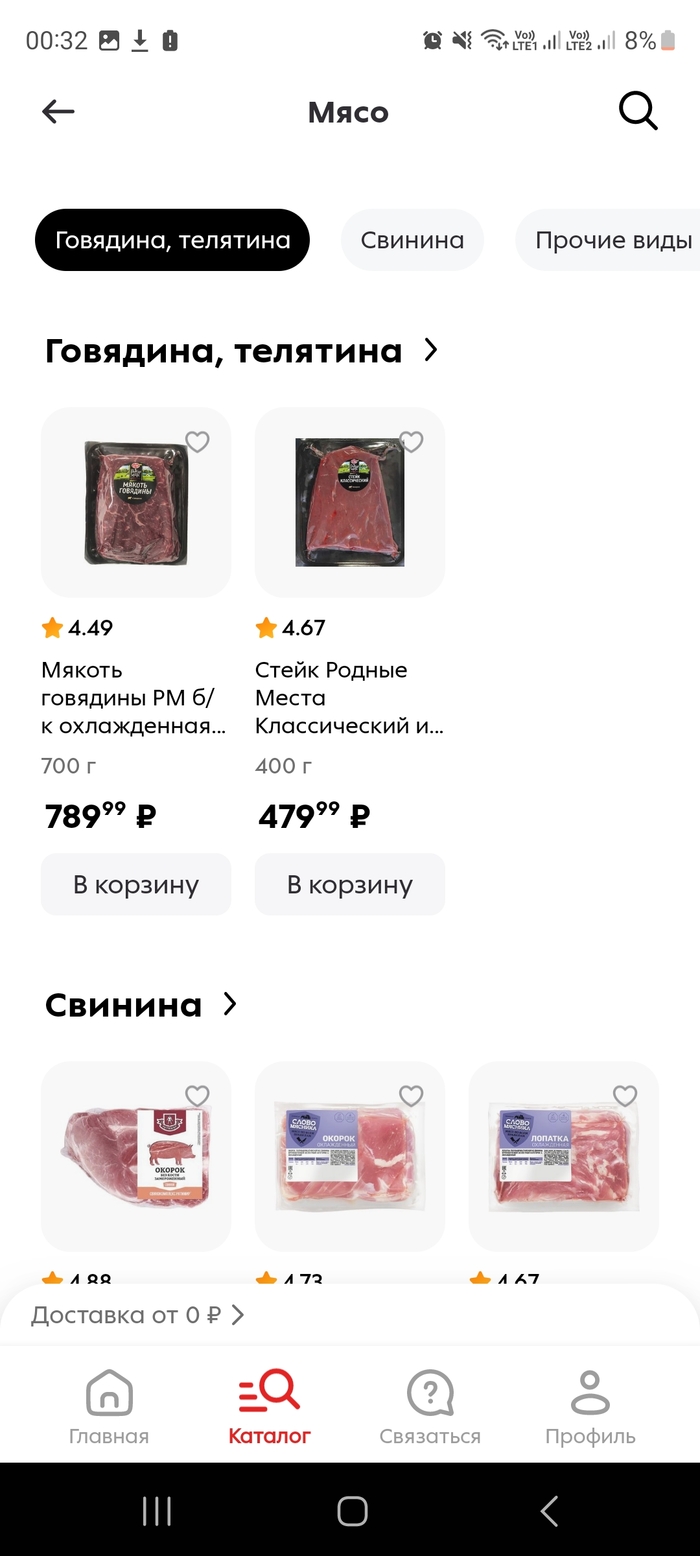Expand the Говядина, телятина section arrow
The height and width of the screenshot is (1556, 700).
click(431, 350)
